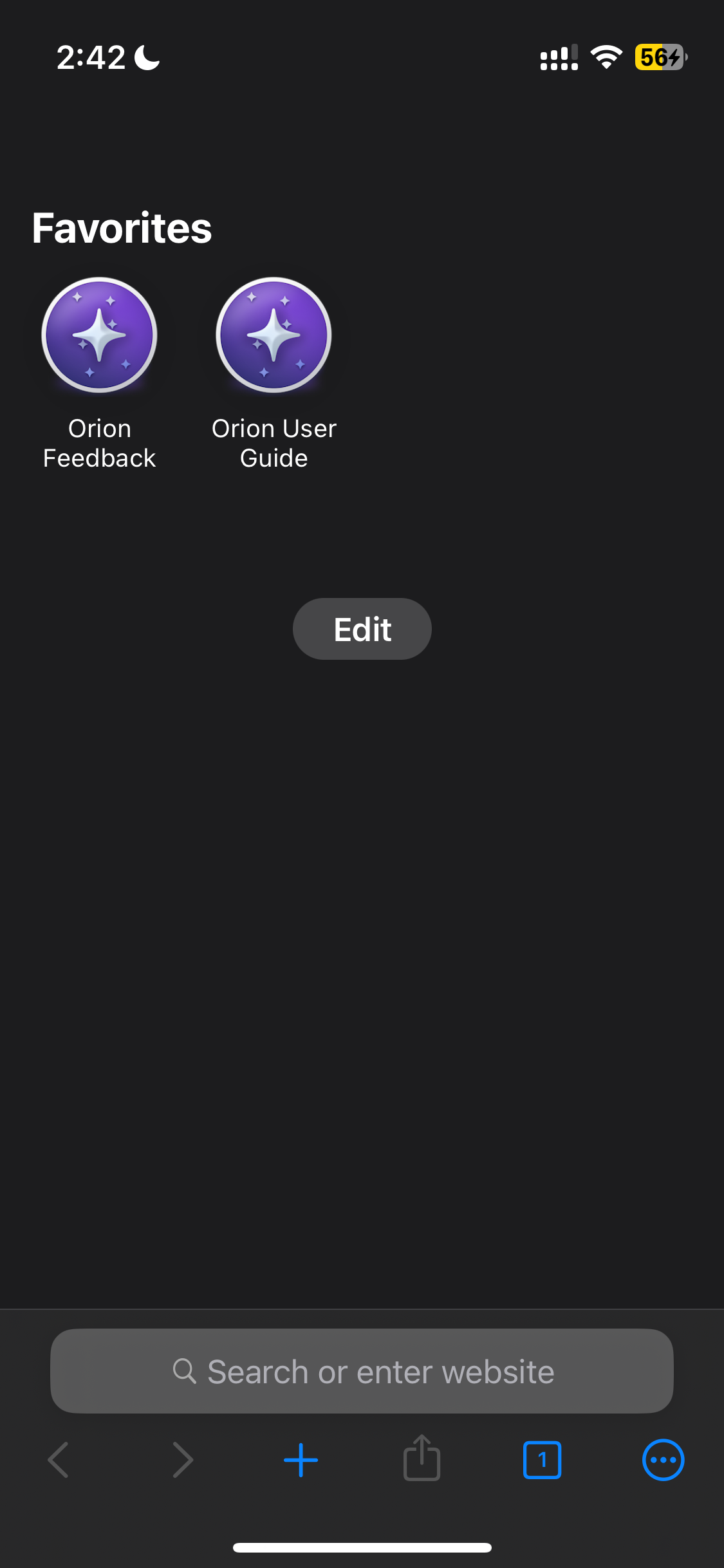Show the open tabs overview
The height and width of the screenshot is (1568, 724).
542,1460
